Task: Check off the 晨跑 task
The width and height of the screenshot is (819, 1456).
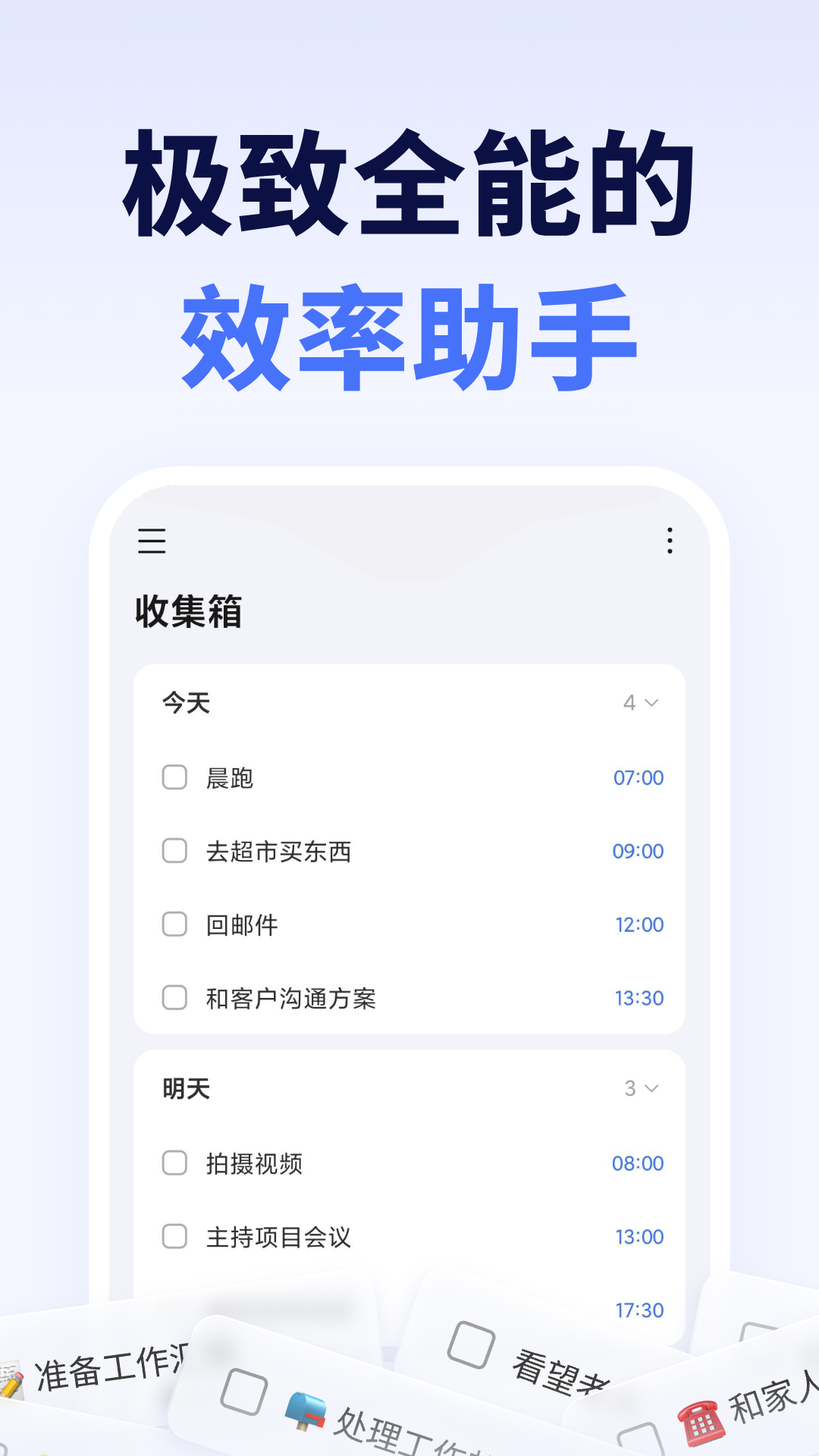Action: [173, 777]
